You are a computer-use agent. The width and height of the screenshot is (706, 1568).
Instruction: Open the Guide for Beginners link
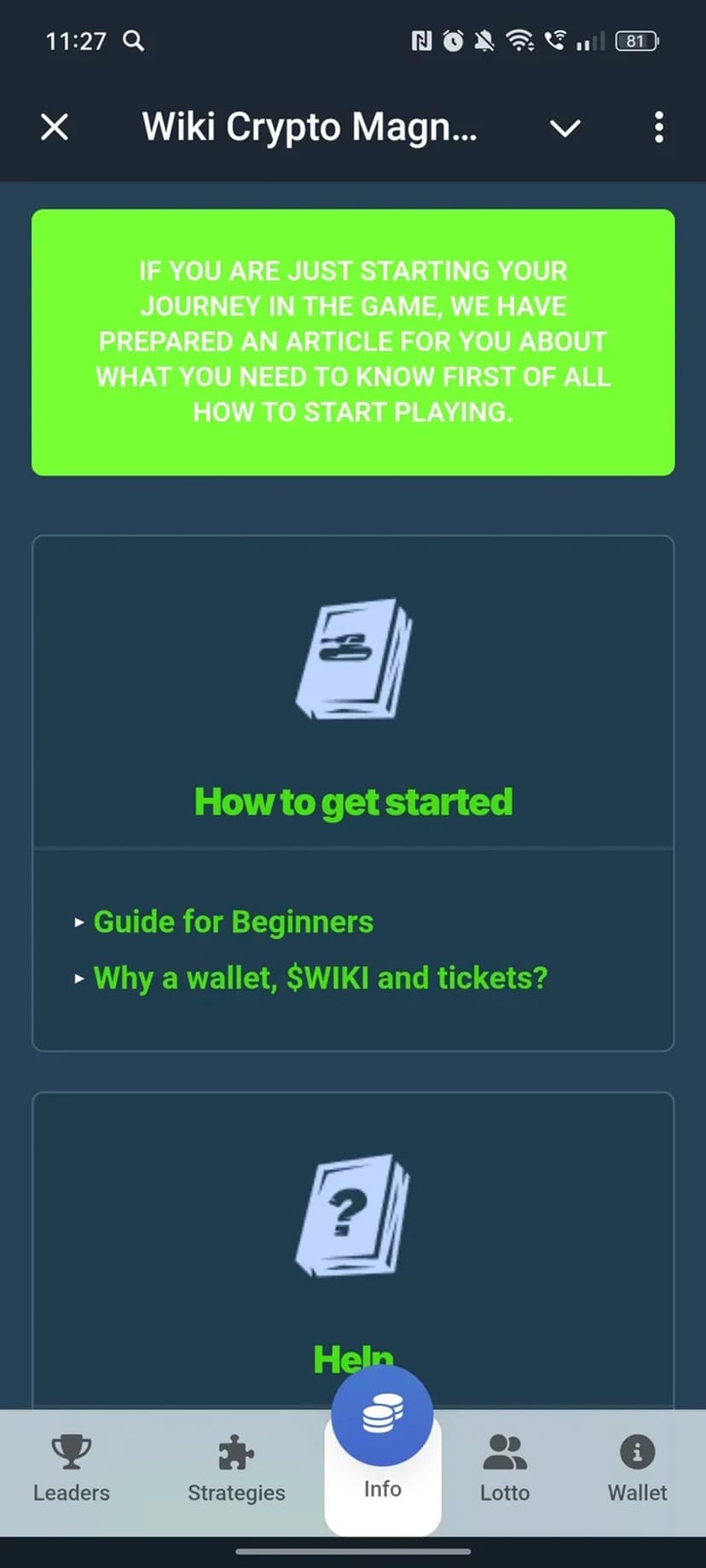point(233,922)
